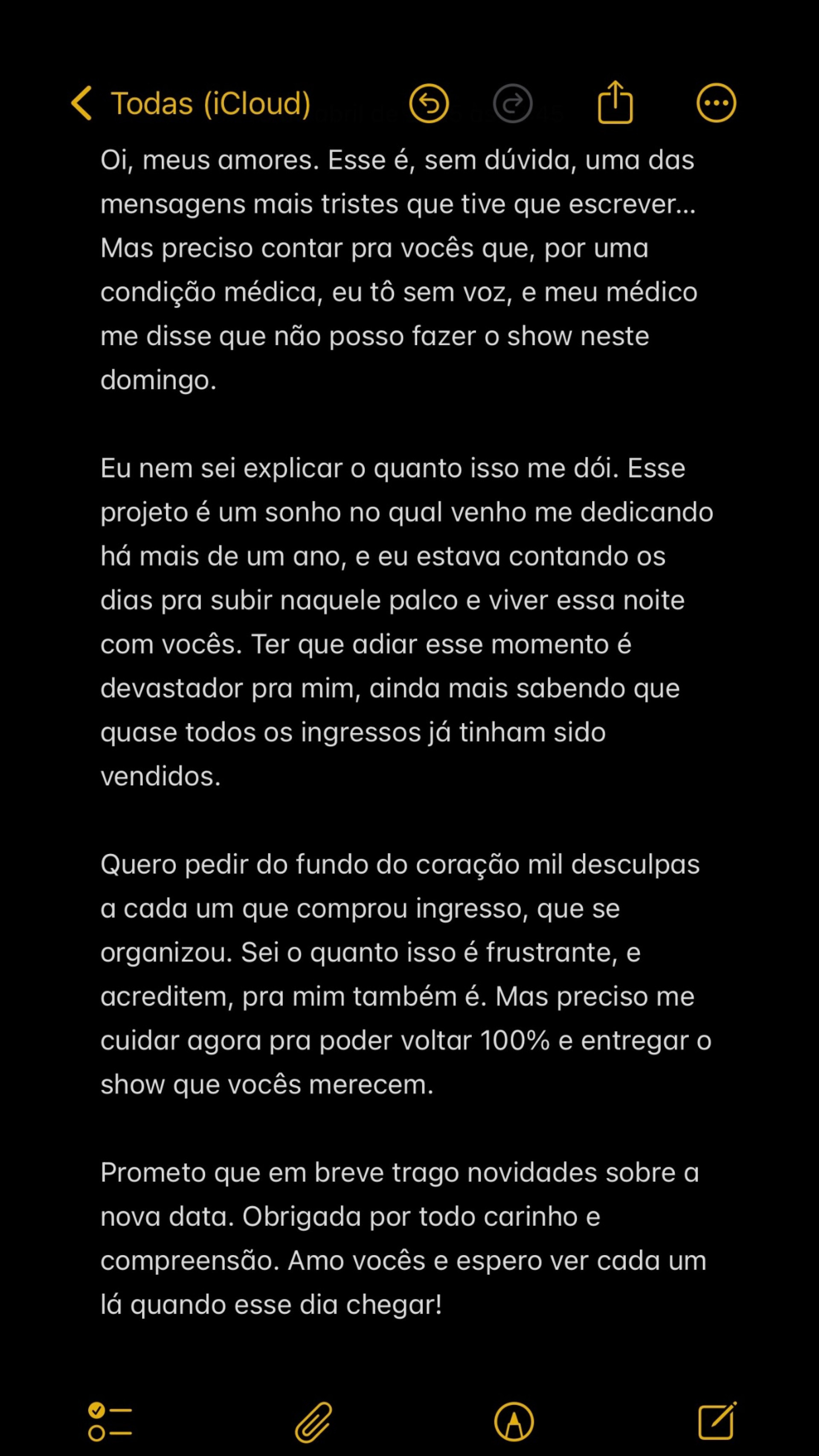Screen dimensions: 819x1456
Task: Open note actions via ellipsis button
Action: [x=716, y=103]
